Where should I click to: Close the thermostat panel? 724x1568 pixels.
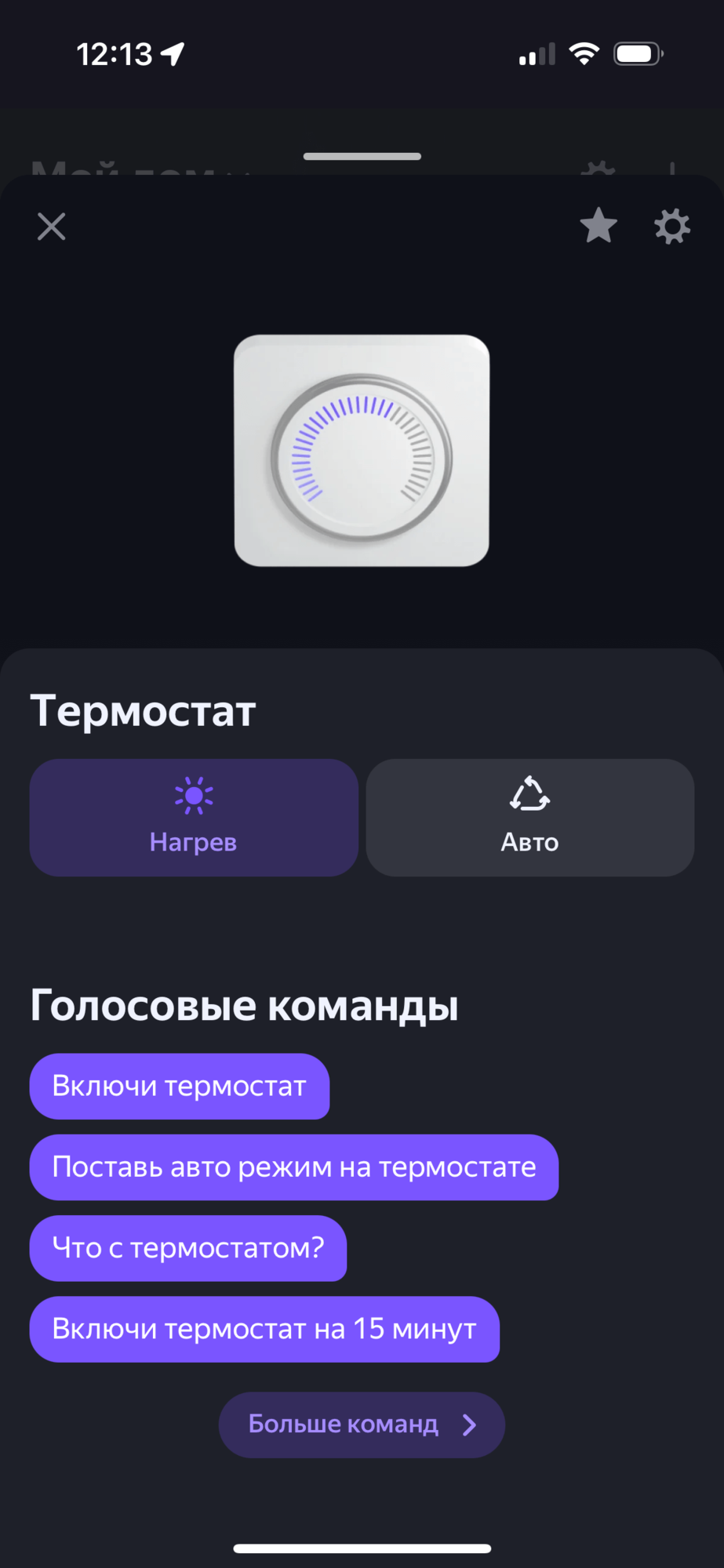pyautogui.click(x=52, y=227)
